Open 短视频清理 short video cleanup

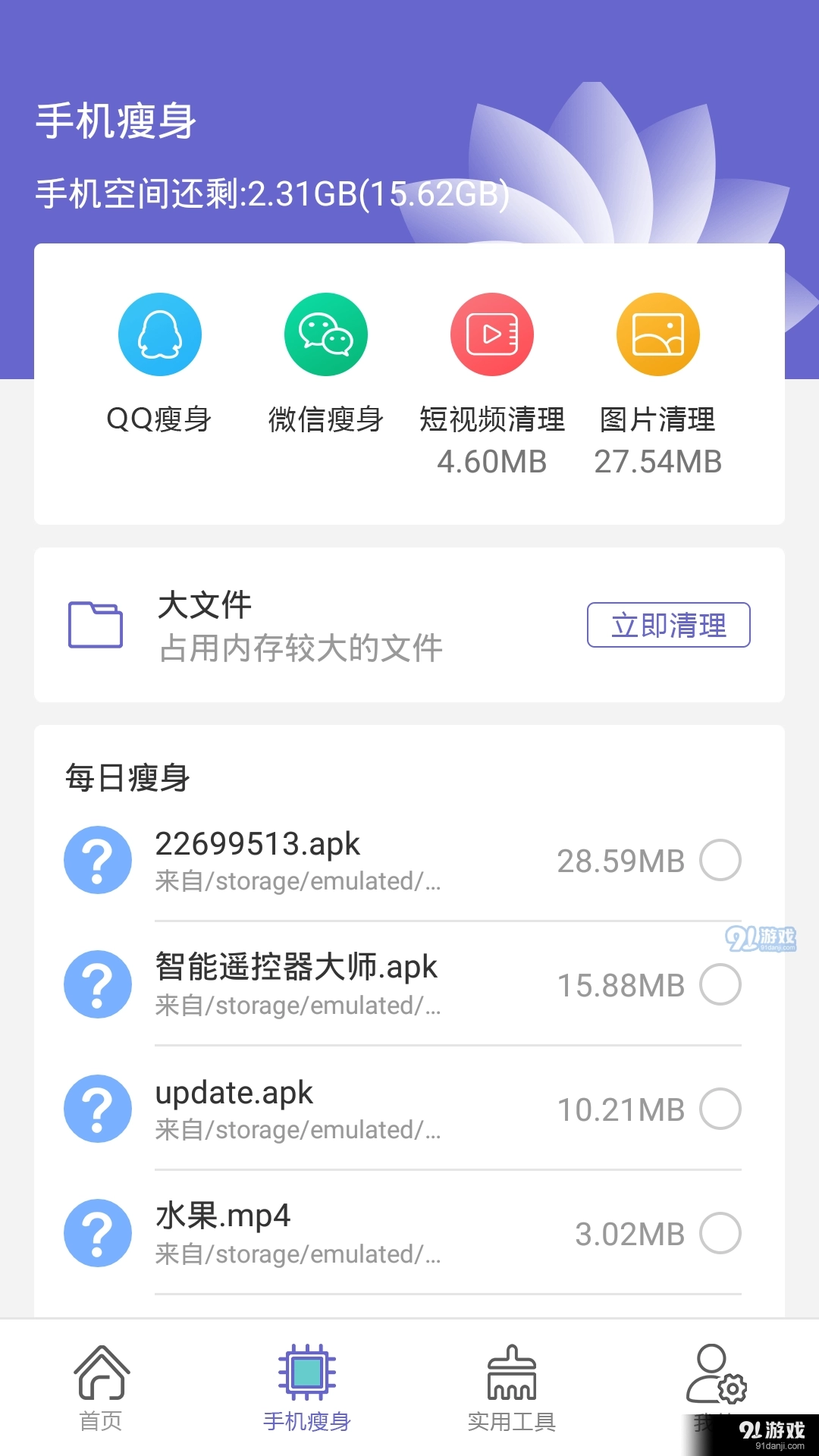pyautogui.click(x=491, y=334)
